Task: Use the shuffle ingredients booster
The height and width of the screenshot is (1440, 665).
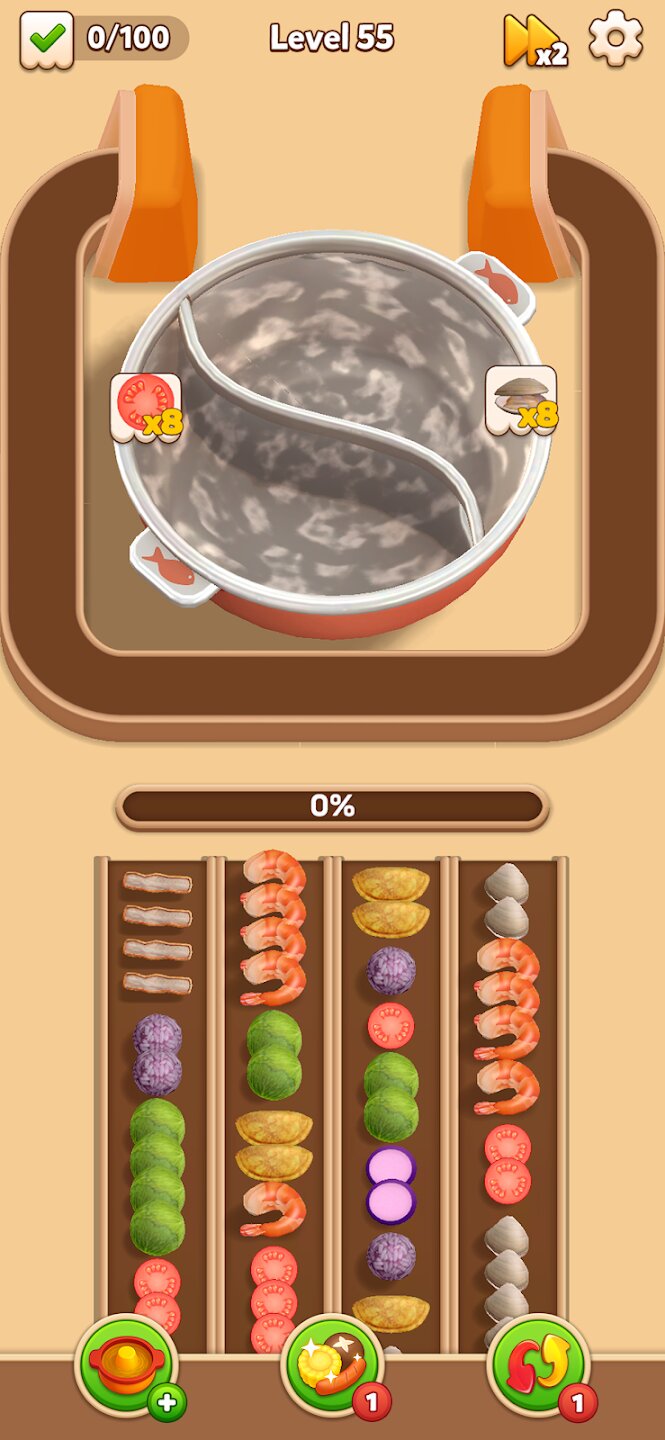Action: point(539,1367)
